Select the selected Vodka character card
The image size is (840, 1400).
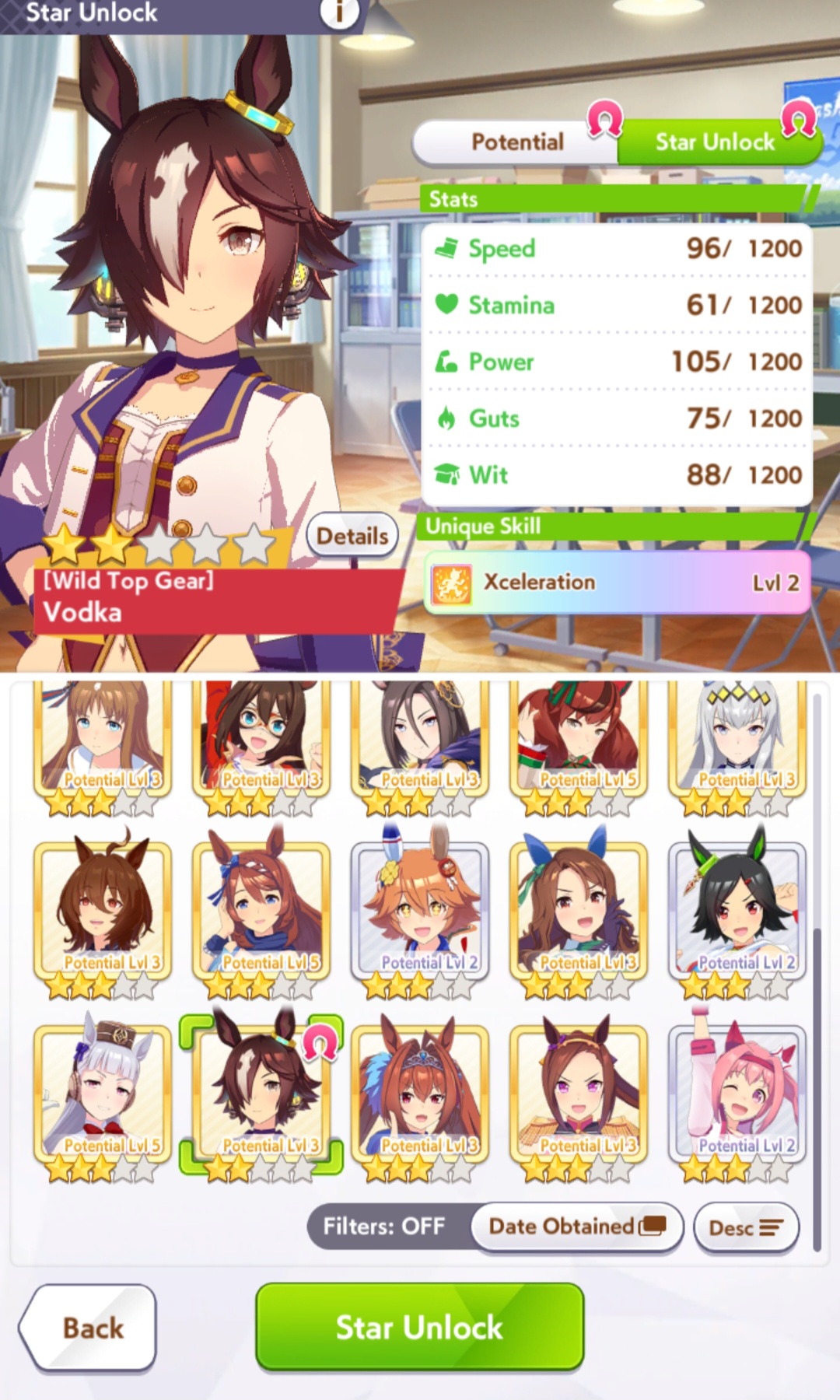(x=261, y=1093)
